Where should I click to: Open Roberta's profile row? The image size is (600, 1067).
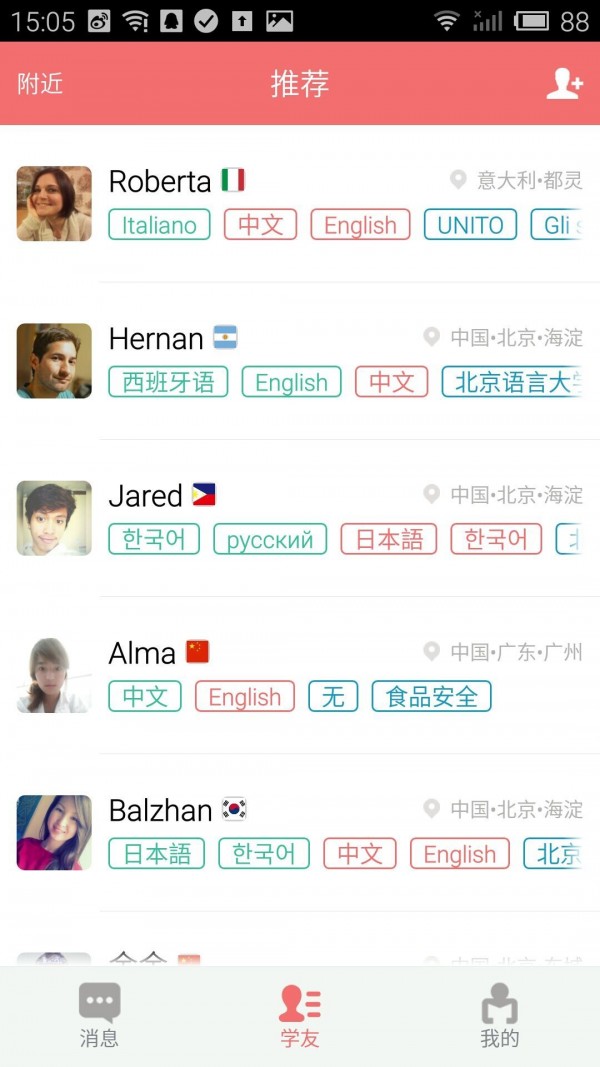300,204
